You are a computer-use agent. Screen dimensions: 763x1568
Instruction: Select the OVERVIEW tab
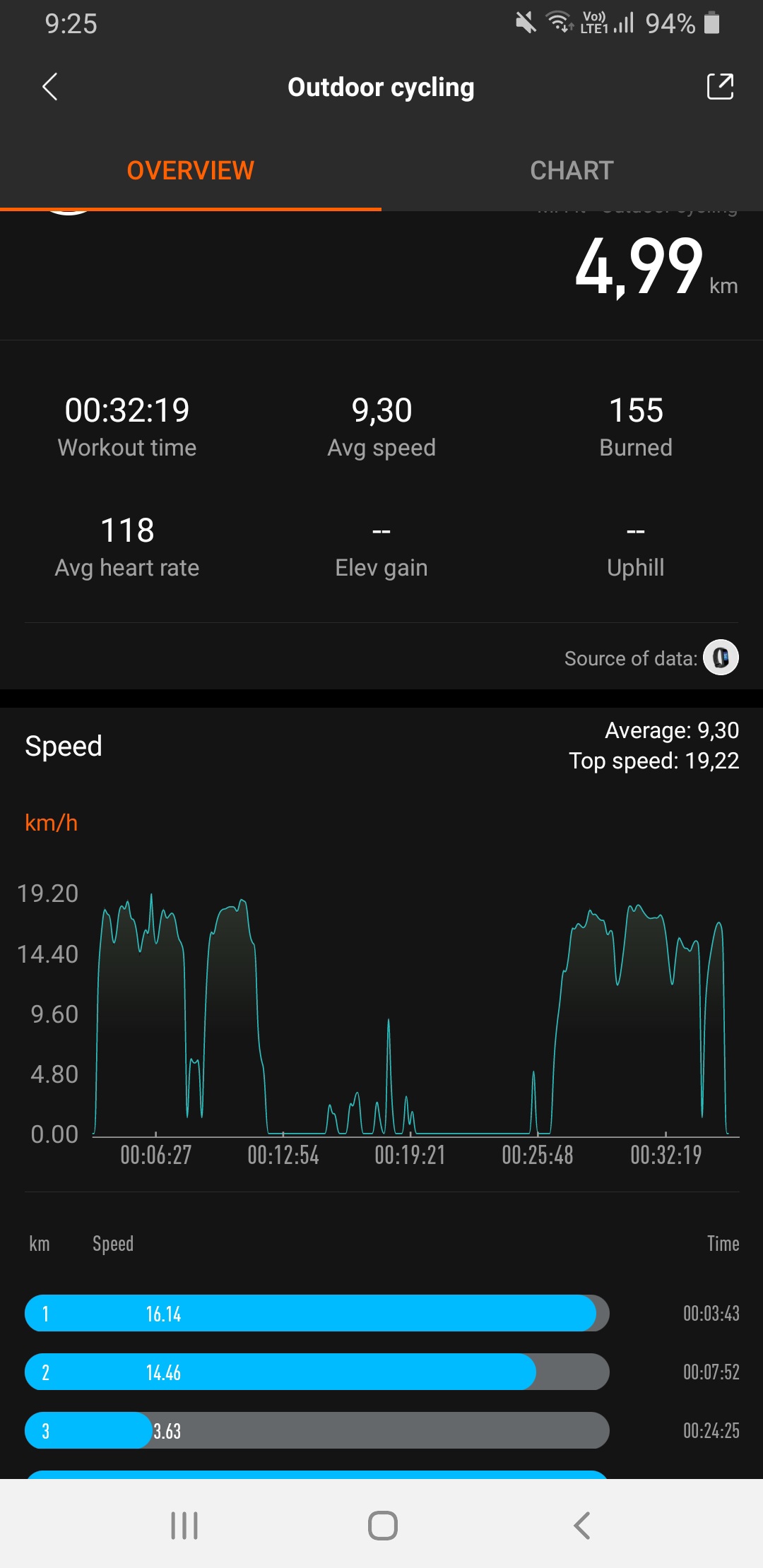tap(191, 170)
